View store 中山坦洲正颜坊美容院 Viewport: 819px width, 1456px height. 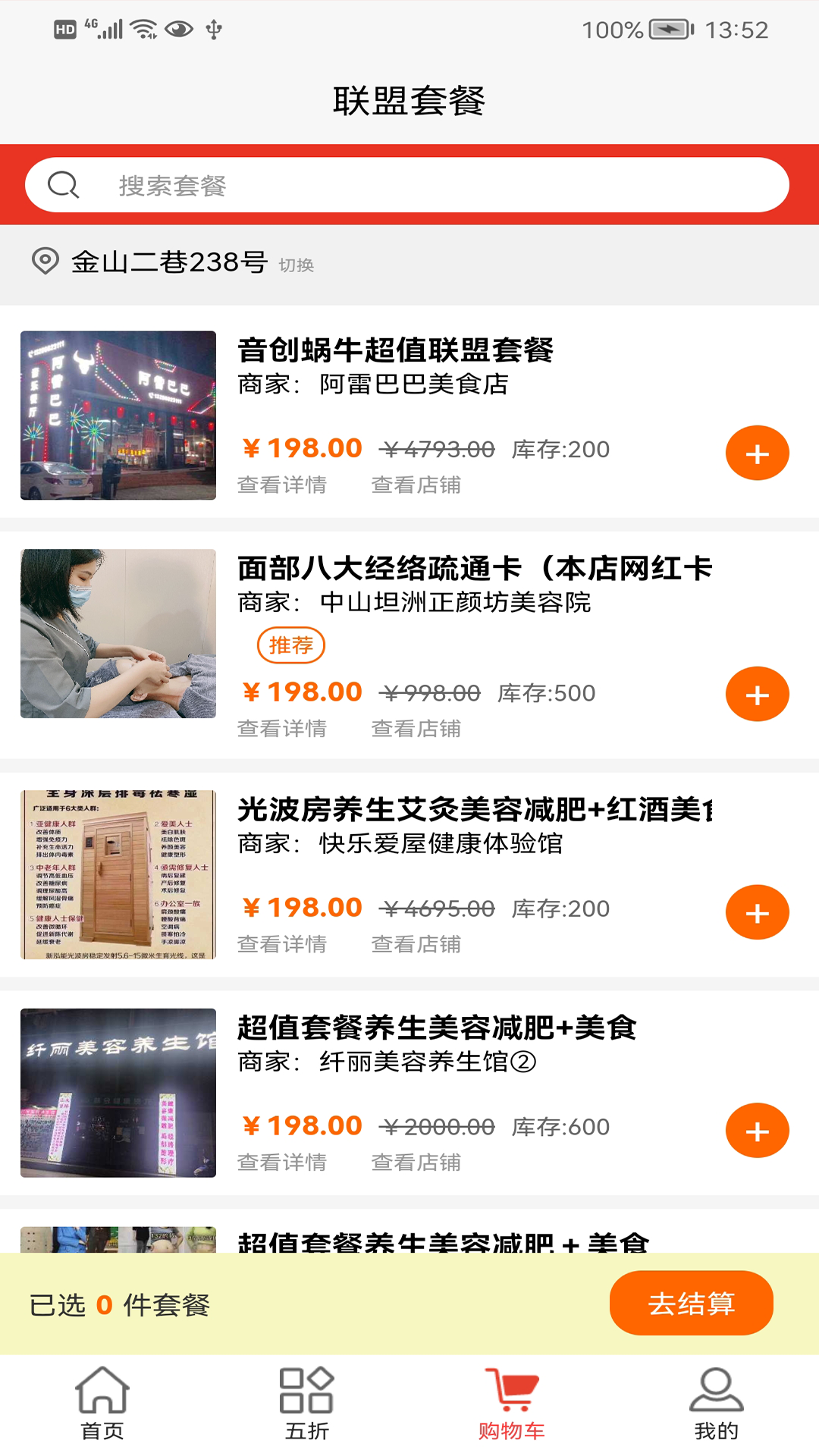tap(416, 728)
